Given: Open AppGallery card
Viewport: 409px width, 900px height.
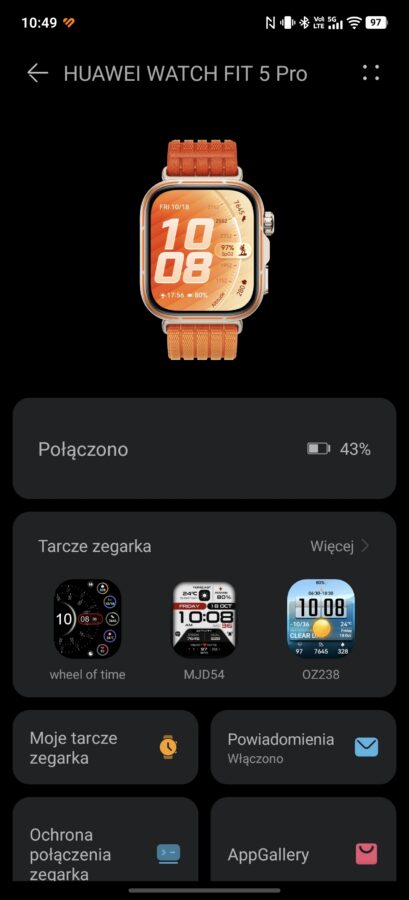Looking at the screenshot, I should pos(303,840).
